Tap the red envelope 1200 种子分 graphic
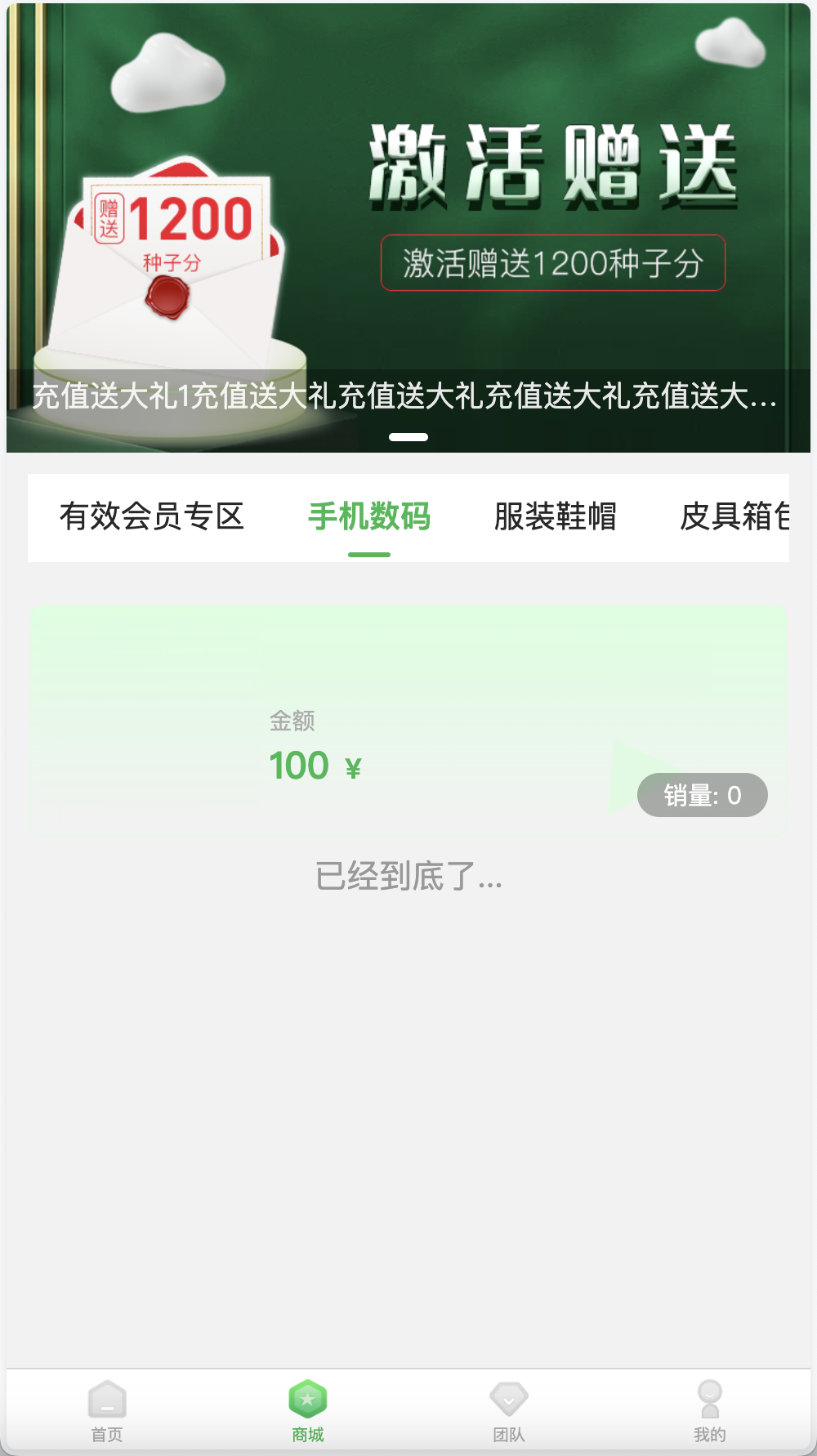 coord(167,261)
